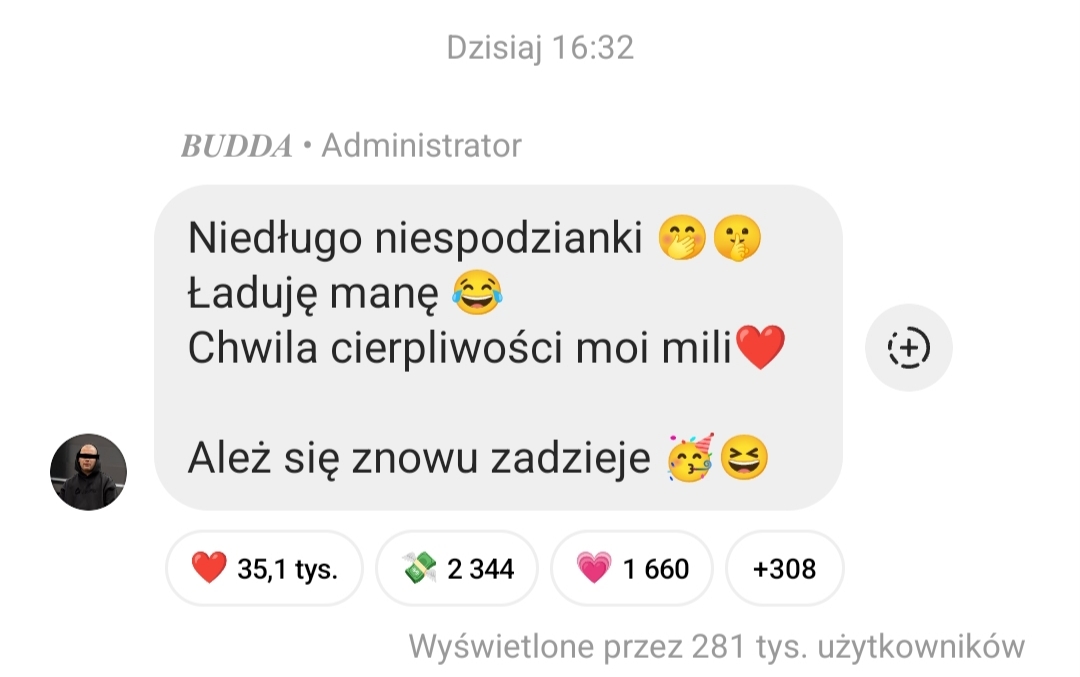This screenshot has width=1080, height=677.
Task: Add an emoji reaction to the message
Action: click(908, 348)
